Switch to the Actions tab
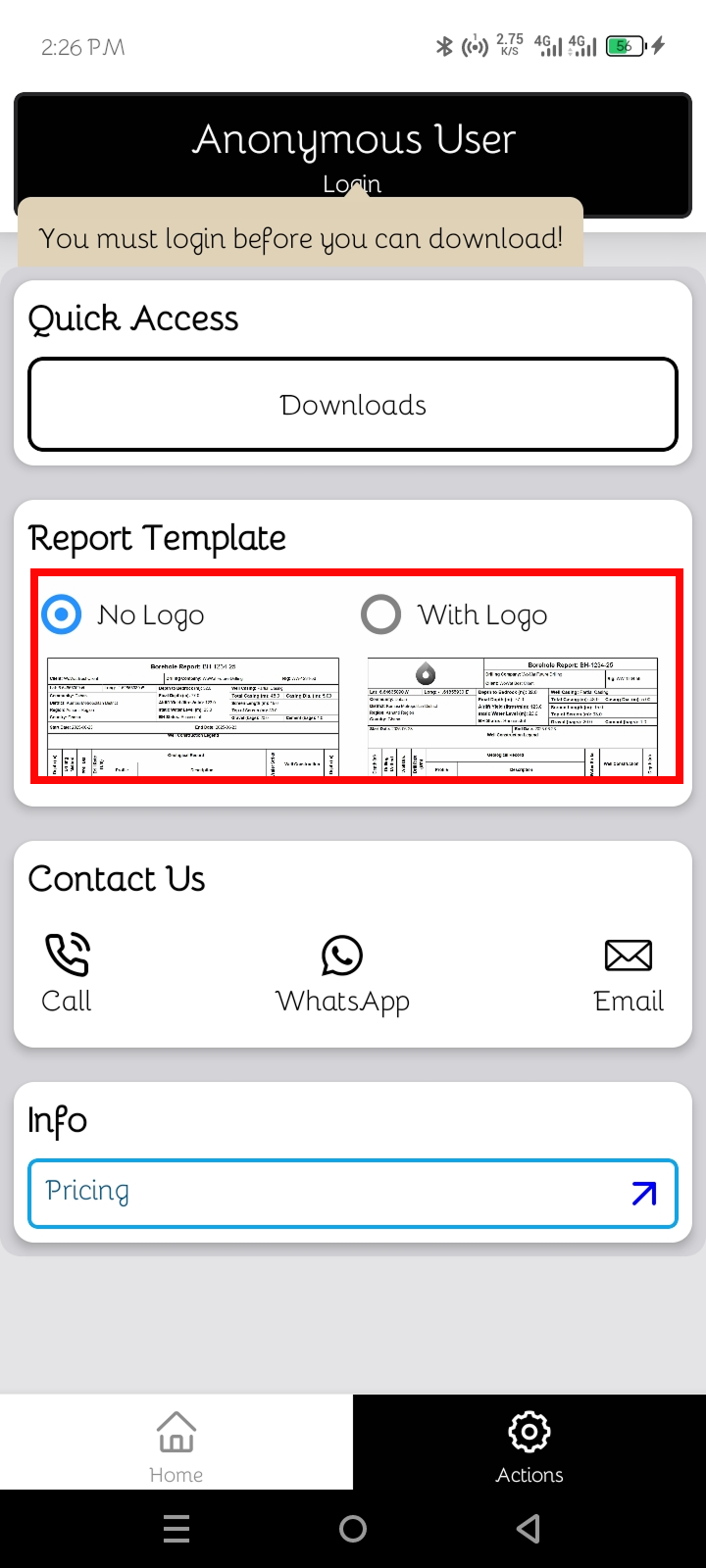Viewport: 706px width, 1568px height. pyautogui.click(x=529, y=1445)
